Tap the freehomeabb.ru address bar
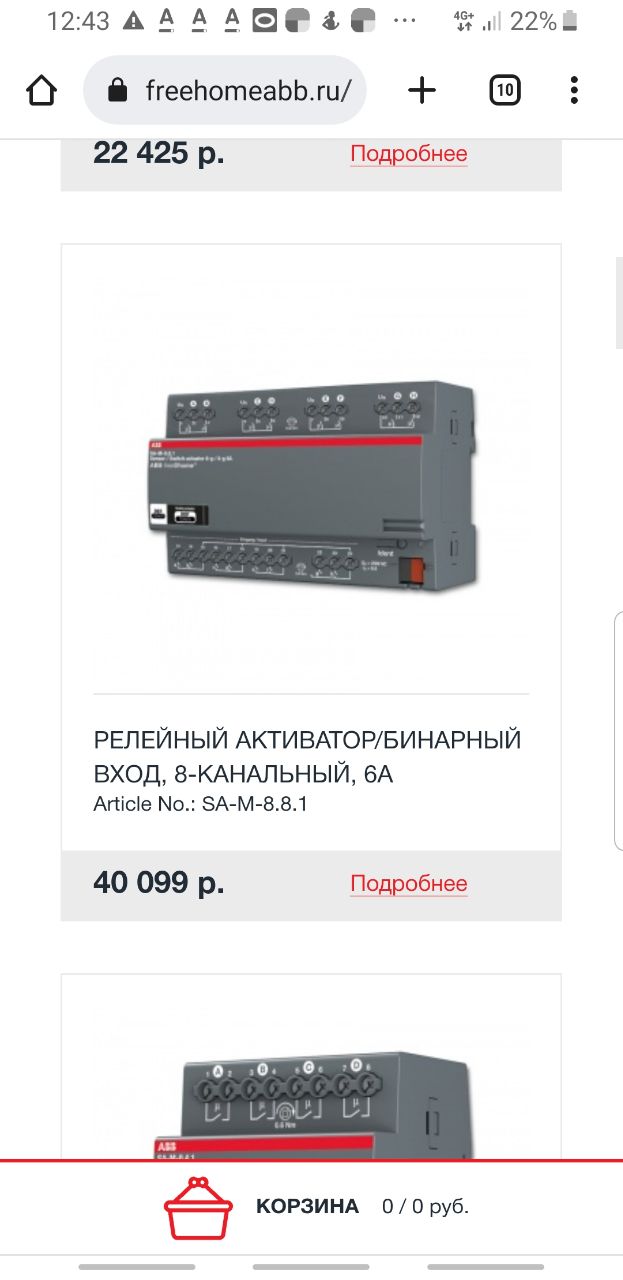623x1280 pixels. (225, 91)
